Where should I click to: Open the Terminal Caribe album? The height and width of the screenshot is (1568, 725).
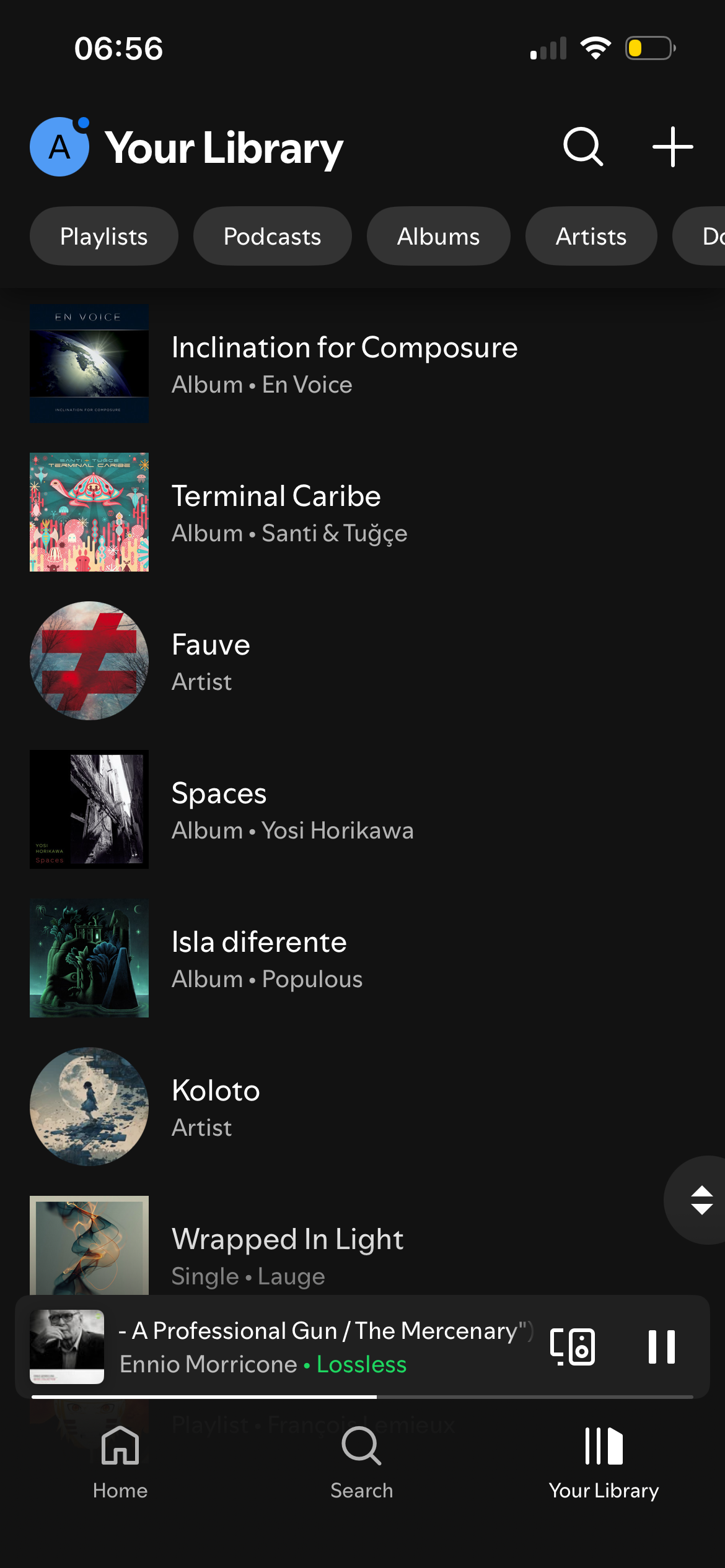[x=276, y=513]
